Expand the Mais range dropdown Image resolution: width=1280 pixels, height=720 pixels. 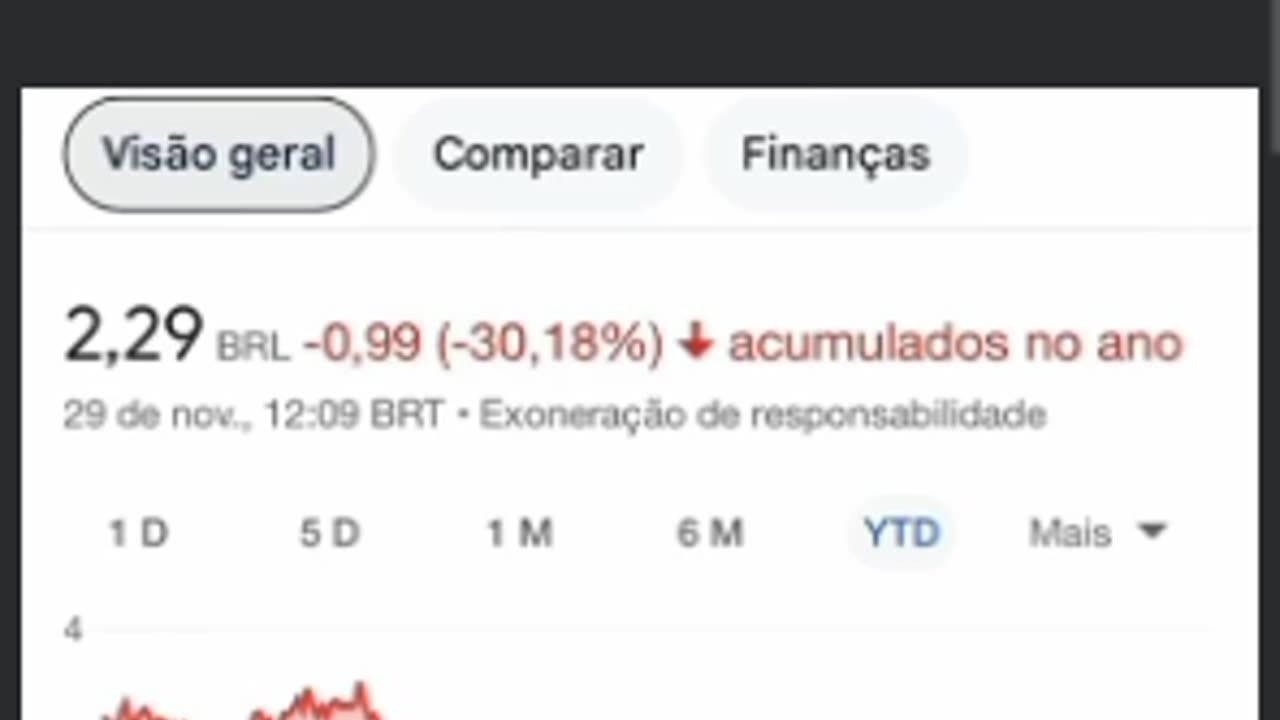coord(1097,533)
